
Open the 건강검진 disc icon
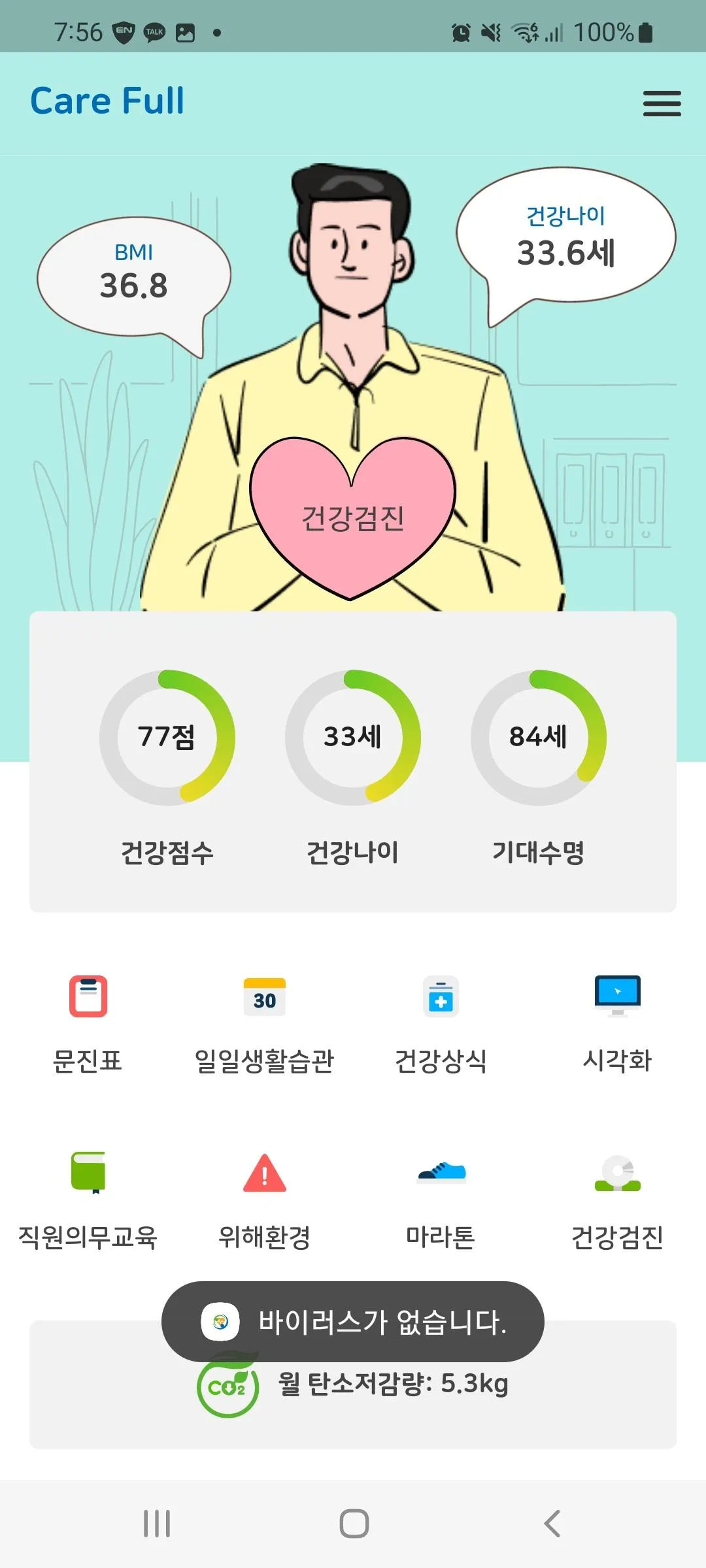pyautogui.click(x=617, y=1173)
